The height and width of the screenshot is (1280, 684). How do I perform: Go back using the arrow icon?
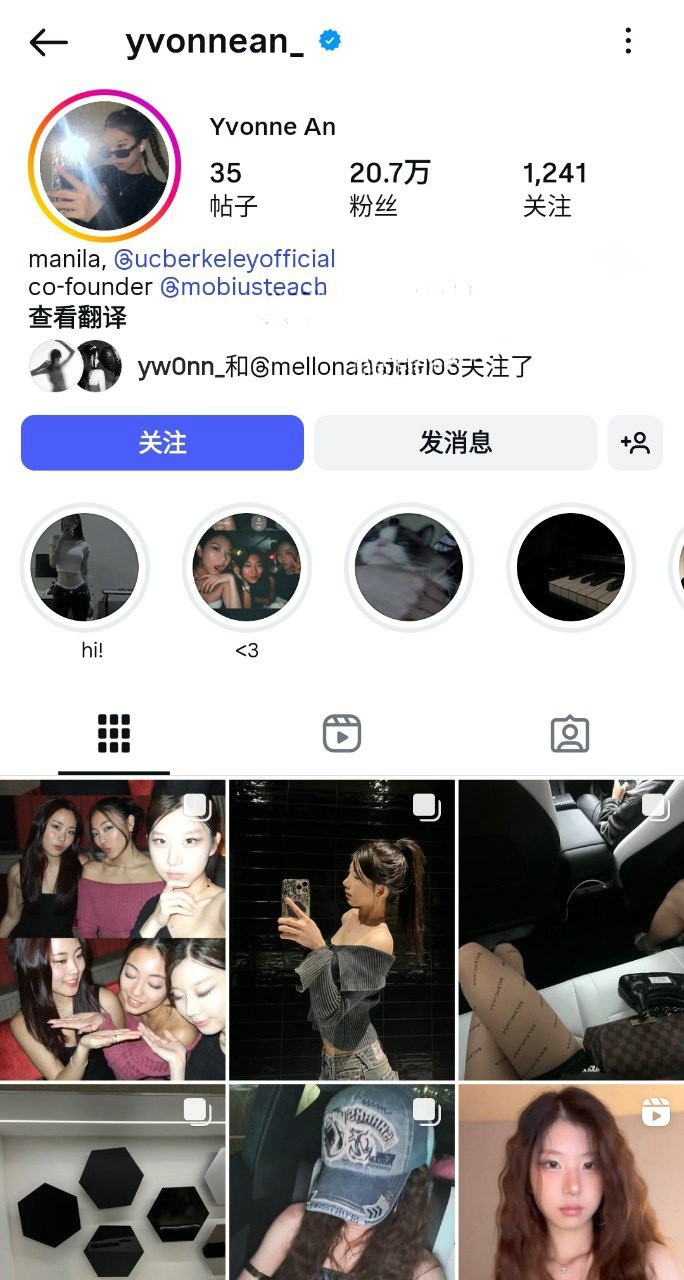click(48, 42)
